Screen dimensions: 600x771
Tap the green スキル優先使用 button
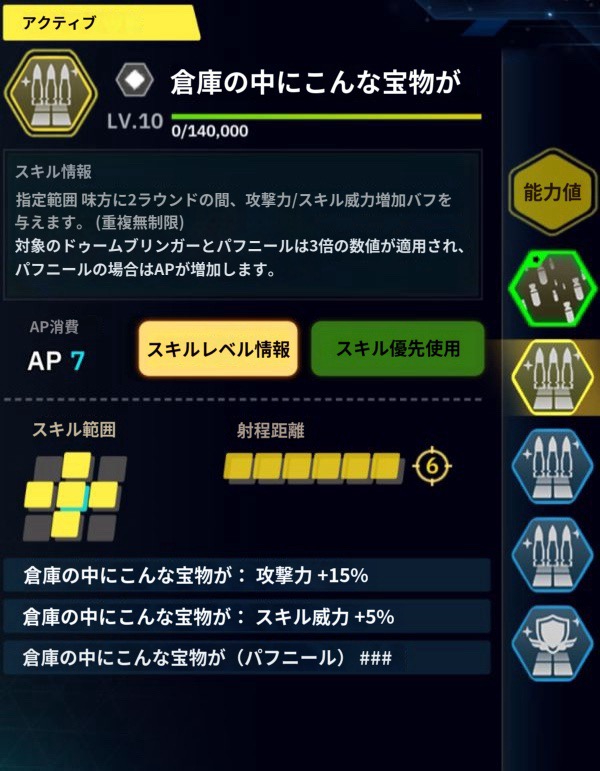[x=397, y=348]
